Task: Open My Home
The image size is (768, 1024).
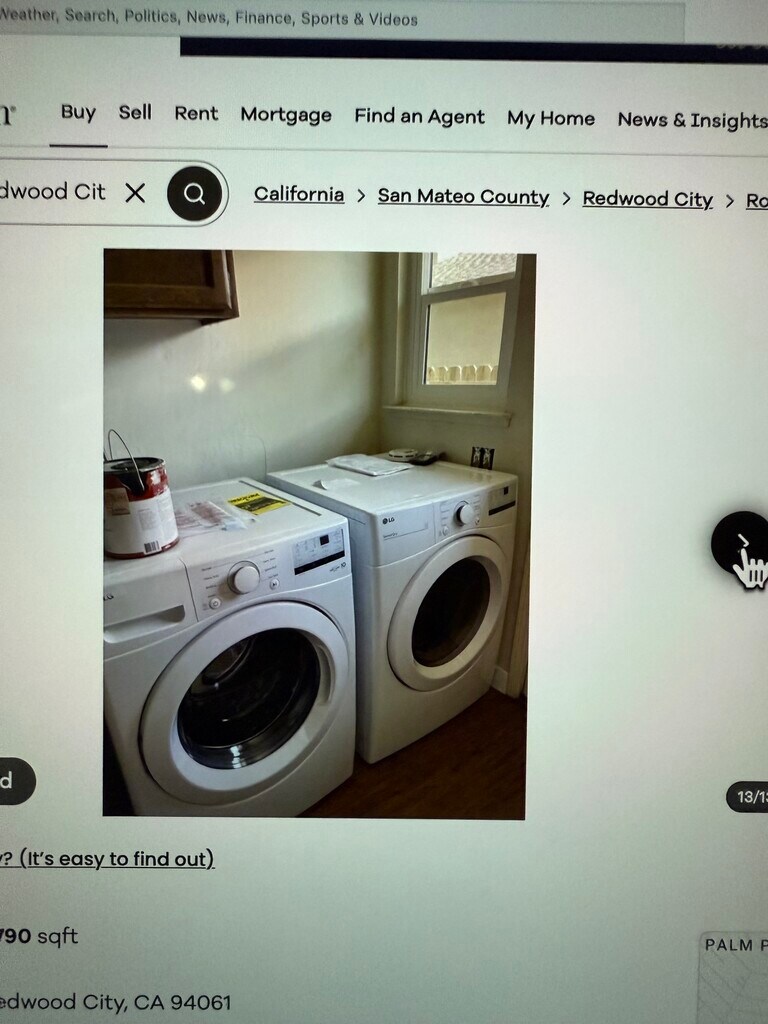Action: pos(550,118)
